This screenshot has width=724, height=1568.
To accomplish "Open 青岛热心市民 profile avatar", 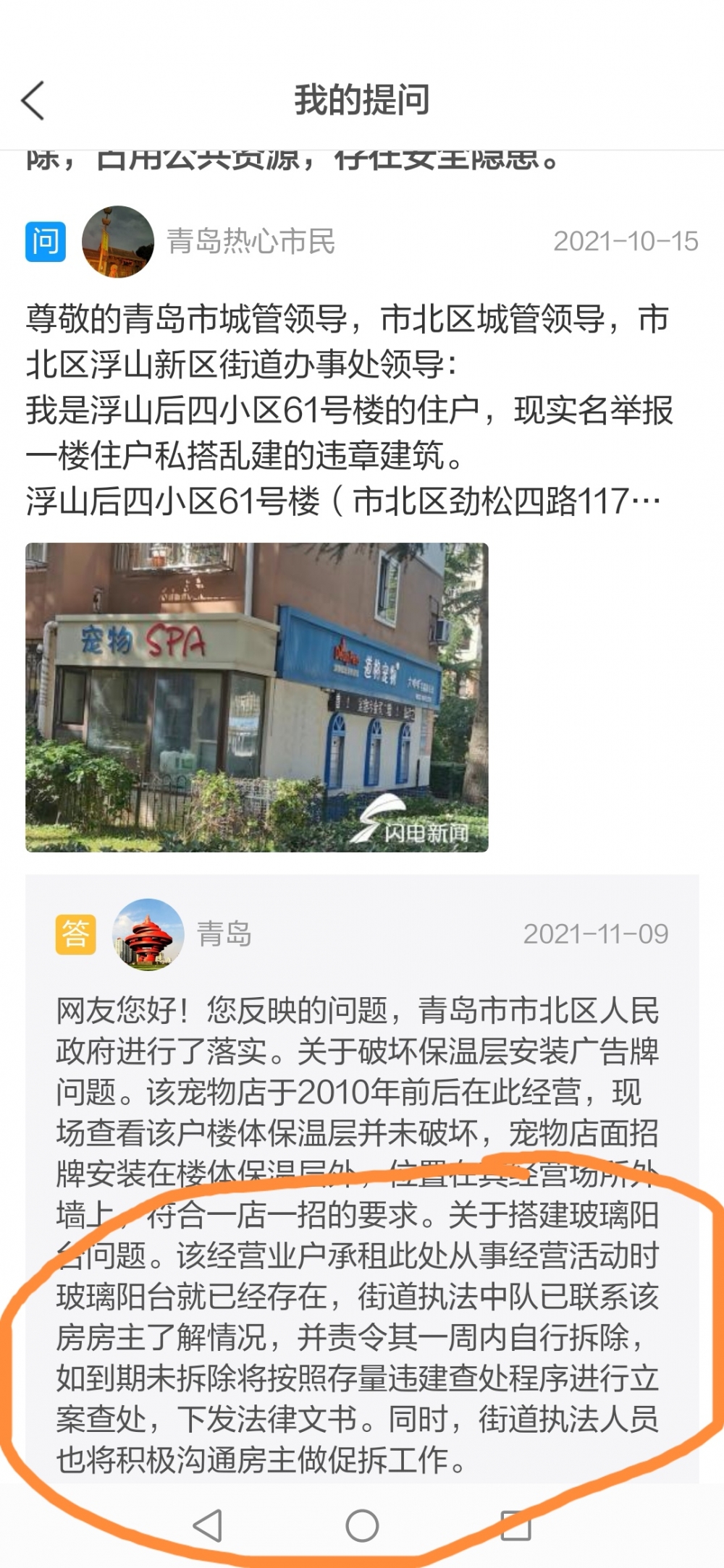I will (118, 242).
